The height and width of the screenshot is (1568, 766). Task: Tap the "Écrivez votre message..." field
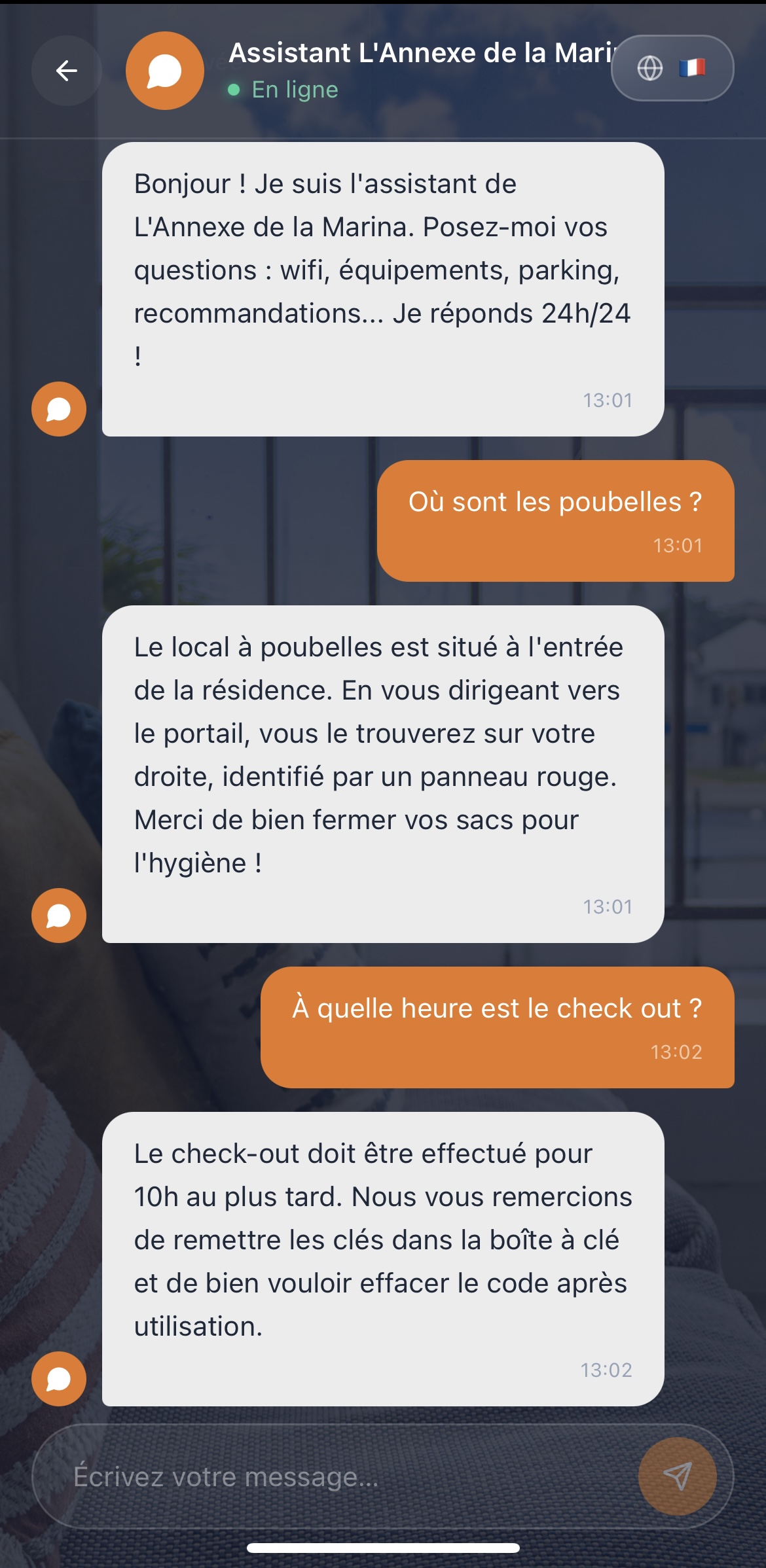tap(334, 1477)
